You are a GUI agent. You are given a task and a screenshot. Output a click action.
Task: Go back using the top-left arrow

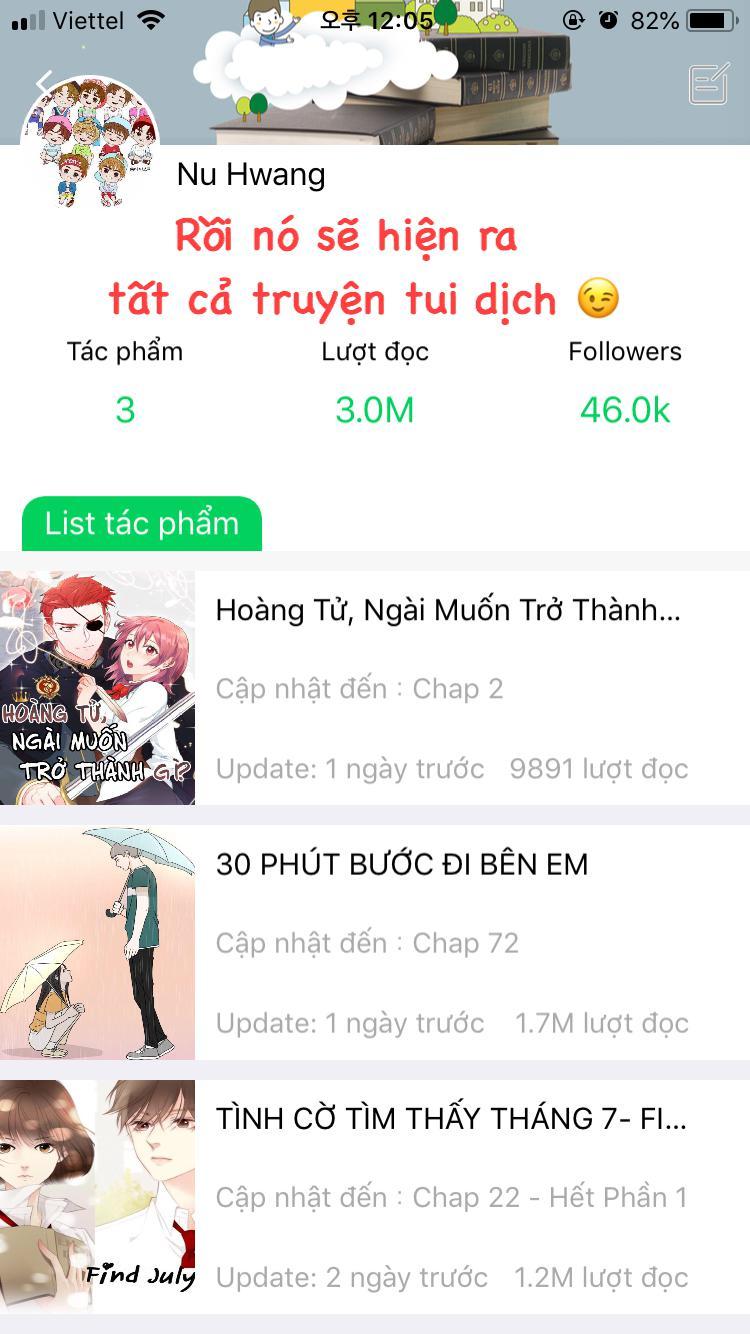click(44, 83)
